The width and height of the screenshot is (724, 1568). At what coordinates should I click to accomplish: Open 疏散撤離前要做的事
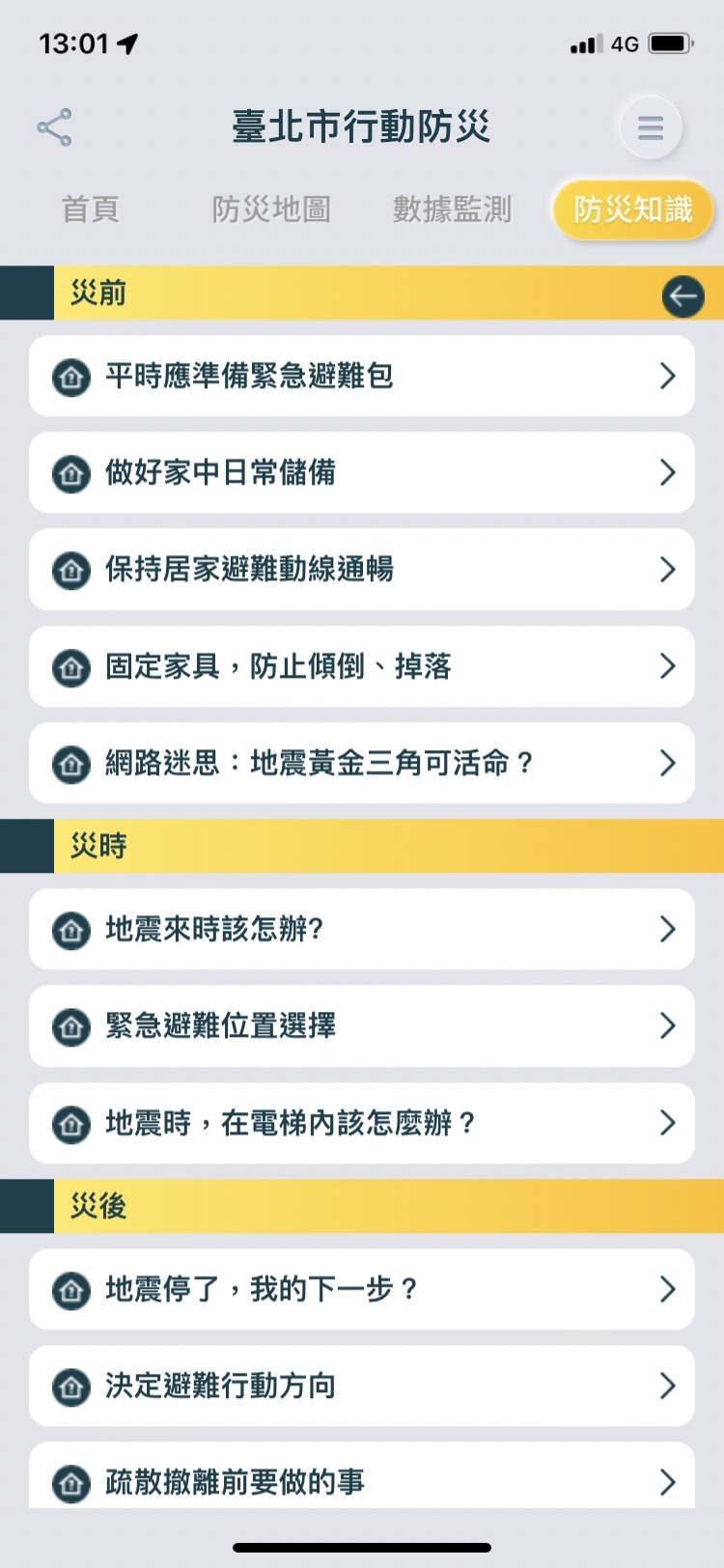362,1479
